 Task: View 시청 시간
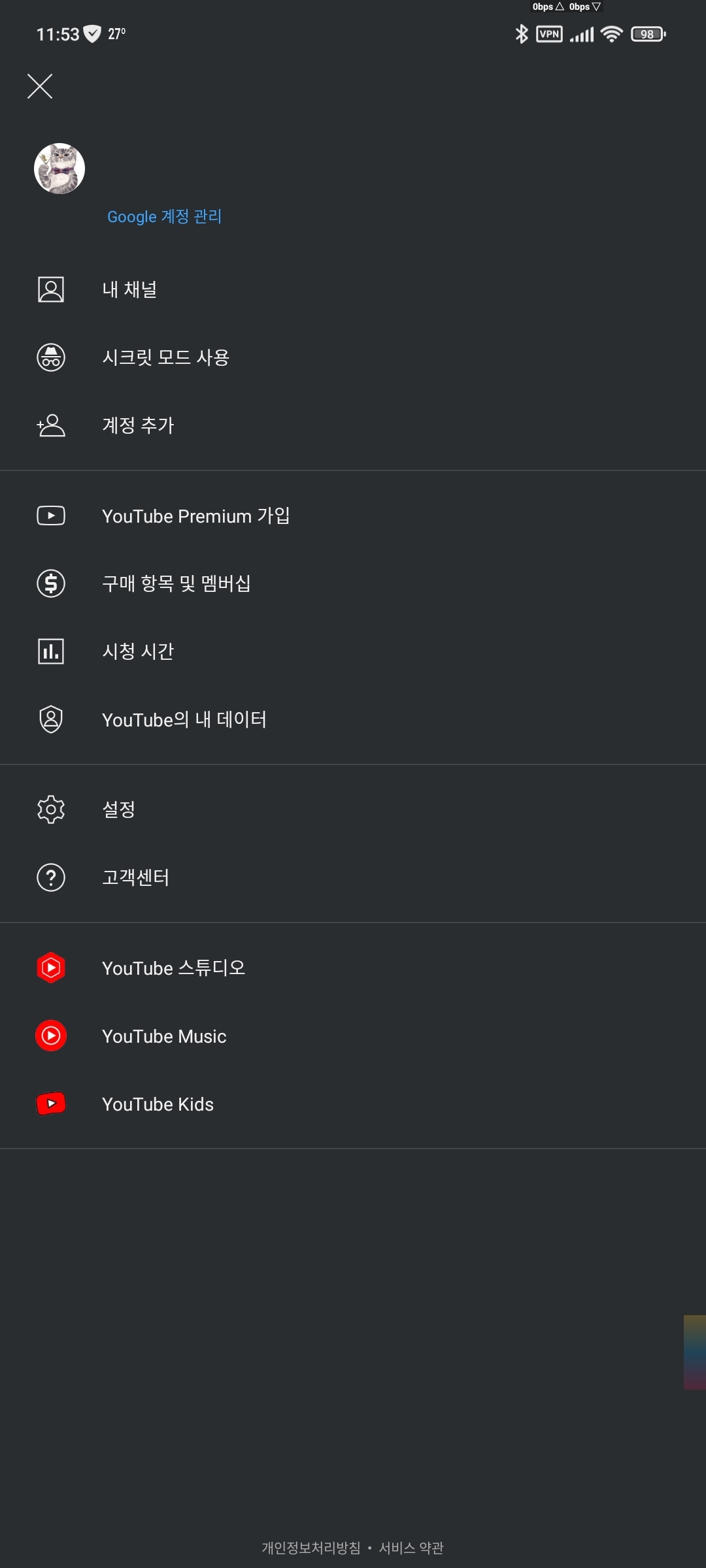[x=353, y=651]
